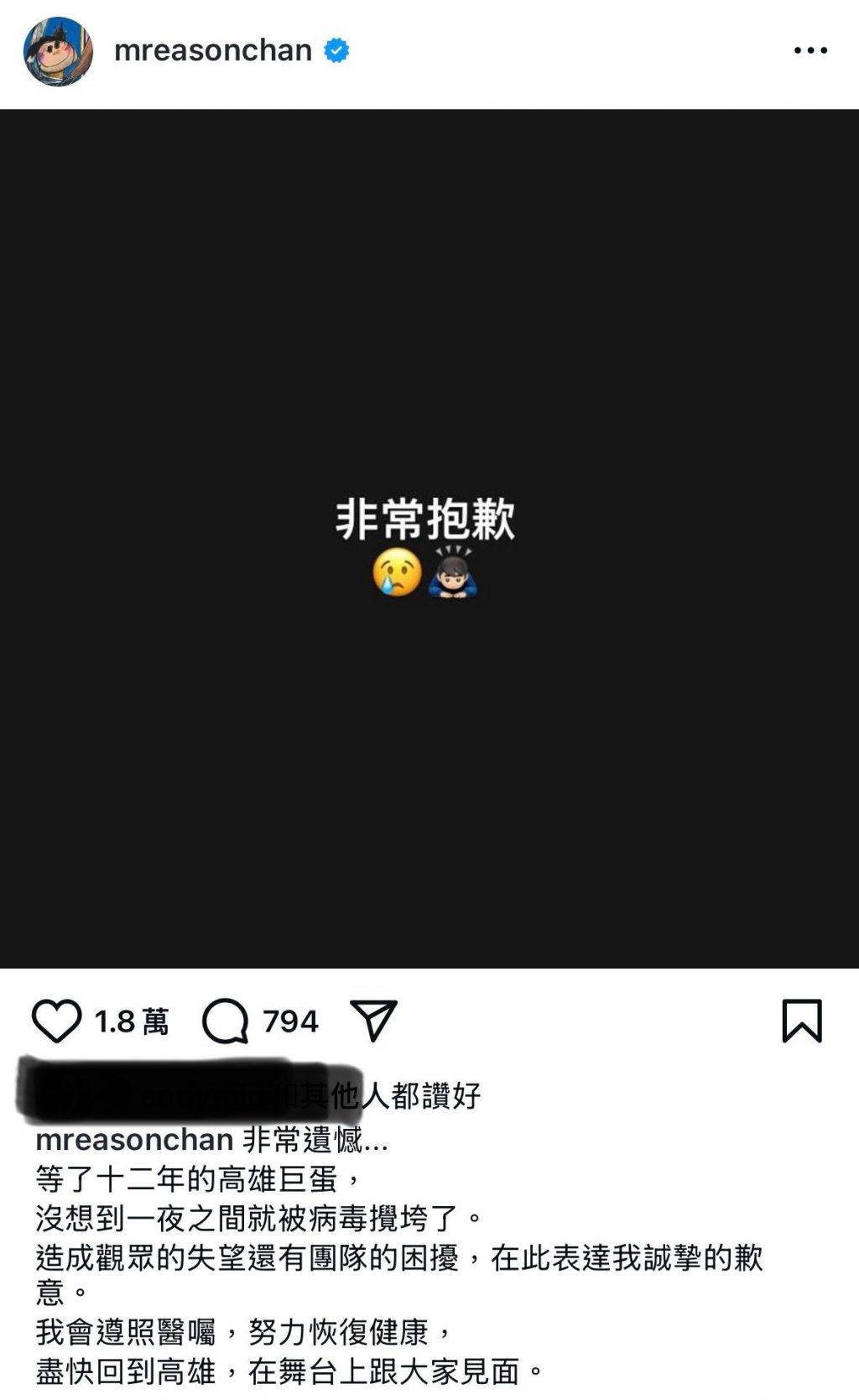The height and width of the screenshot is (1400, 859).
Task: Tap the mreasonchan username in header
Action: point(213,50)
